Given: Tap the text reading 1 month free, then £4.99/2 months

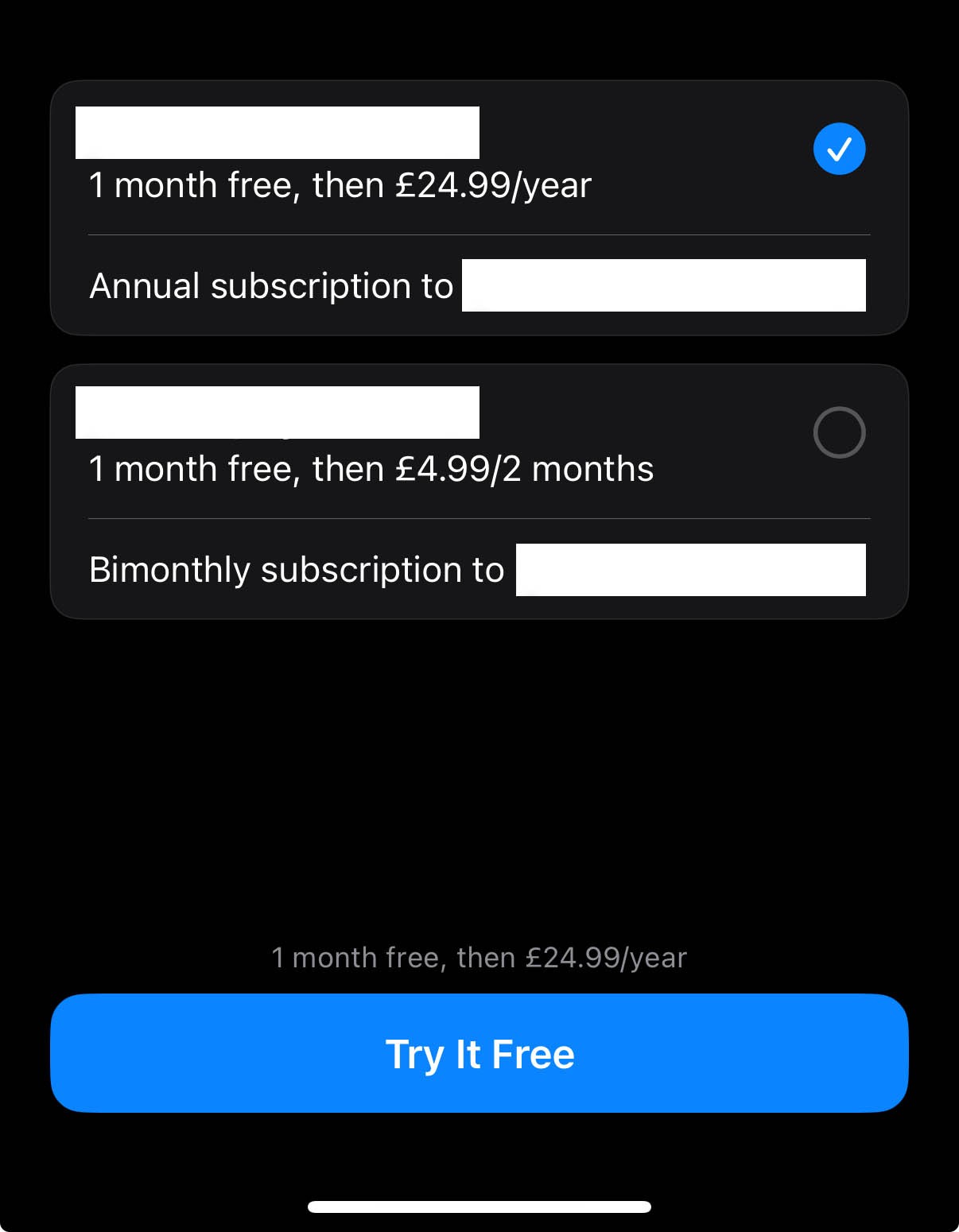Looking at the screenshot, I should click(371, 469).
